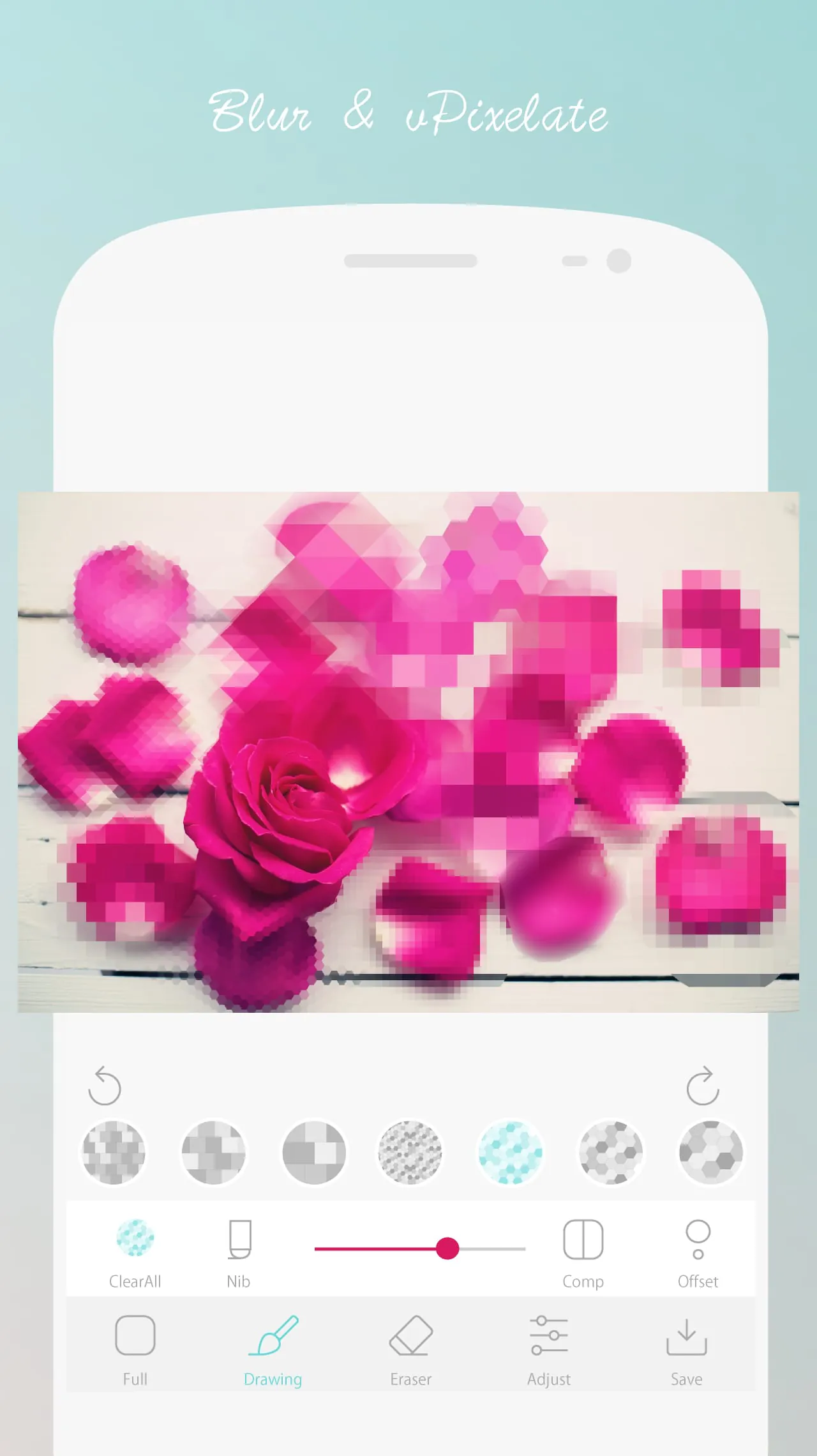The image size is (817, 1456).
Task: Select the small square pixel pattern
Action: click(114, 1153)
